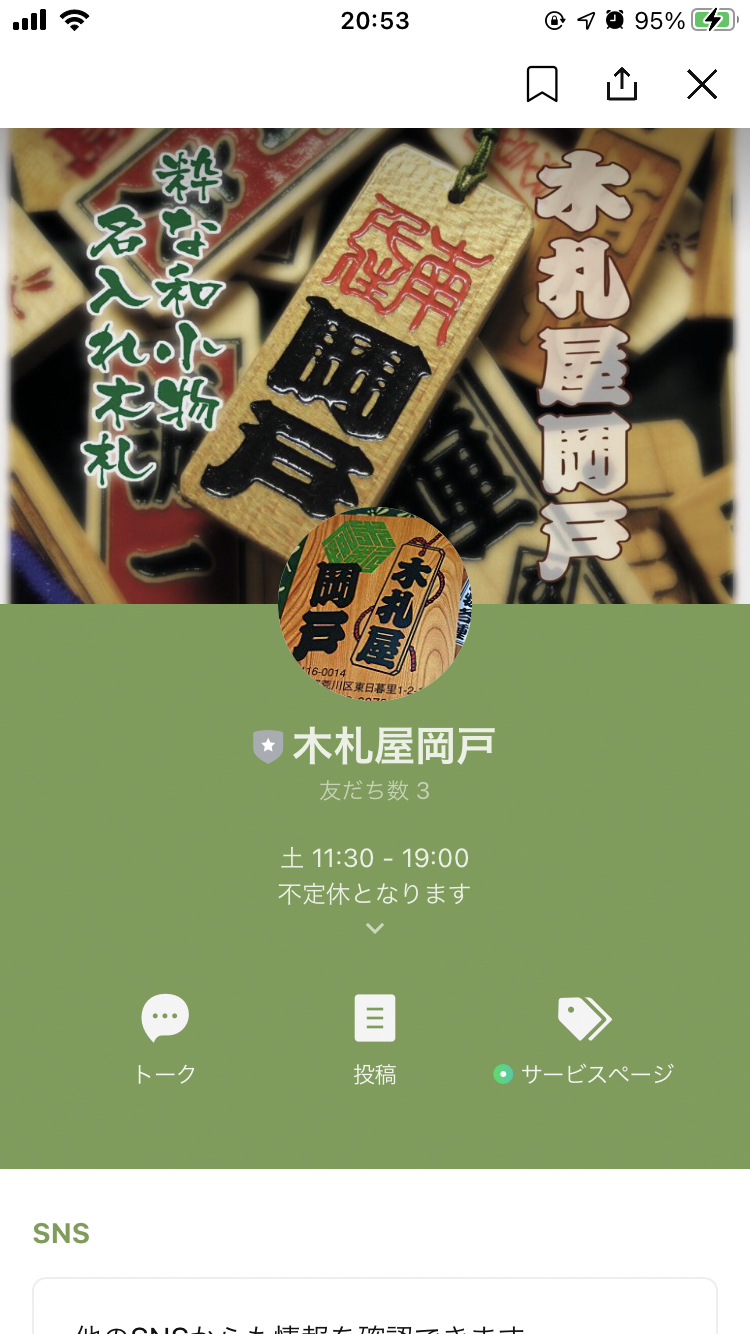The image size is (750, 1334).
Task: View the 投稿 posts
Action: click(375, 1039)
